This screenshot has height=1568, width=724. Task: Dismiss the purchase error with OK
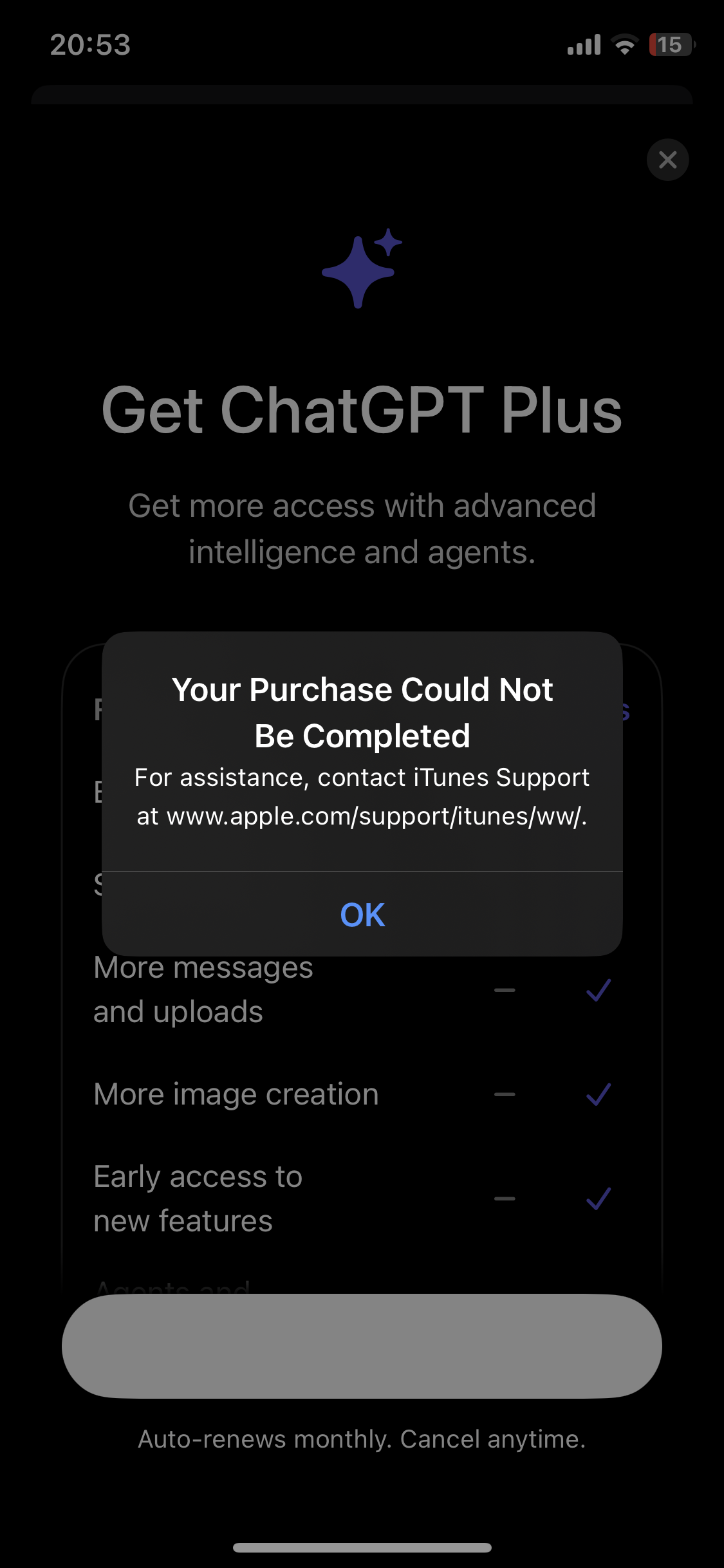tap(362, 915)
